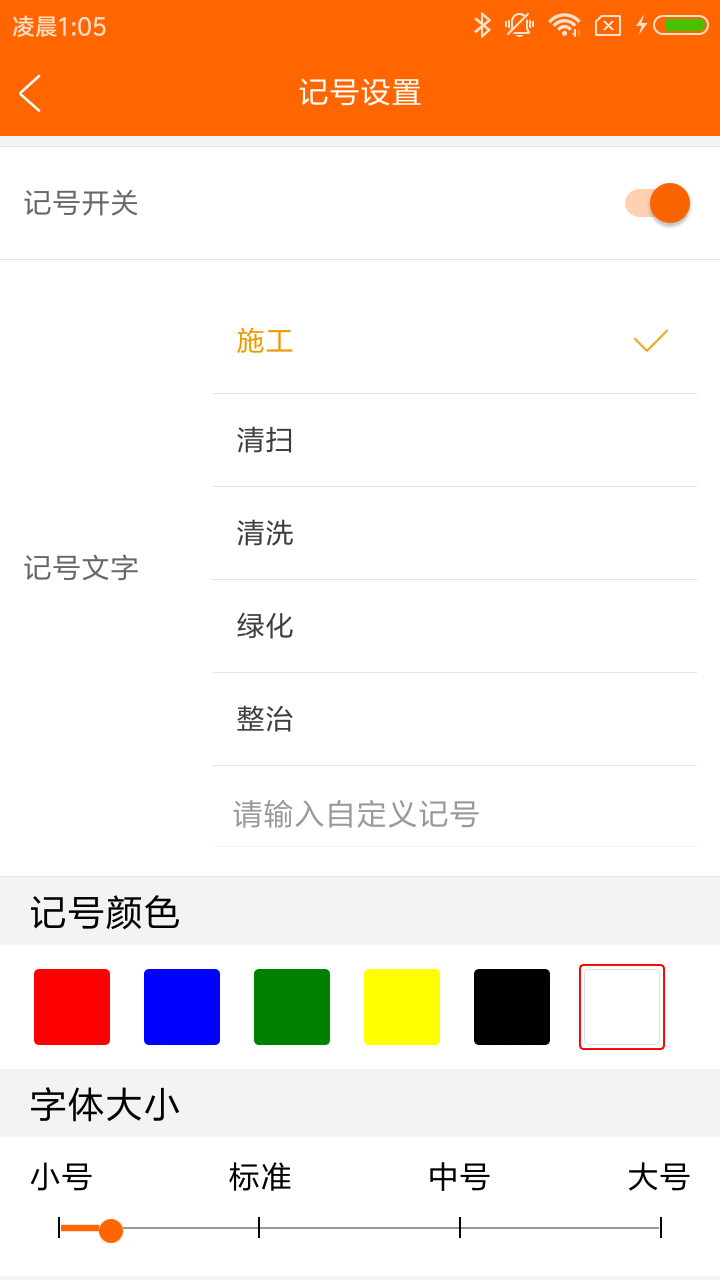Tap the Bluetooth icon in status bar
Screen dimensions: 720x1280
tap(484, 27)
